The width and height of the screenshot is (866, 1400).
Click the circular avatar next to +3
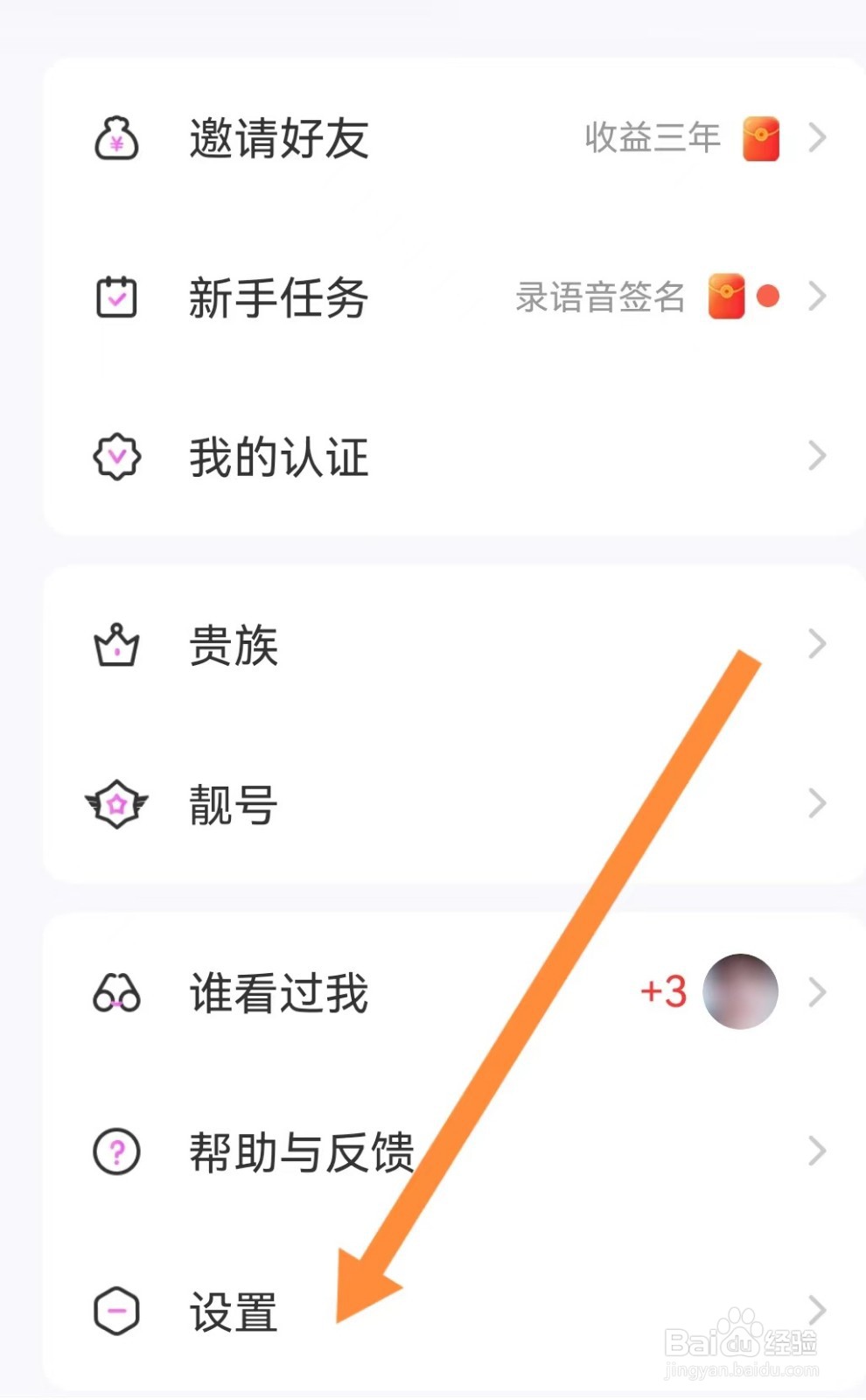click(741, 990)
